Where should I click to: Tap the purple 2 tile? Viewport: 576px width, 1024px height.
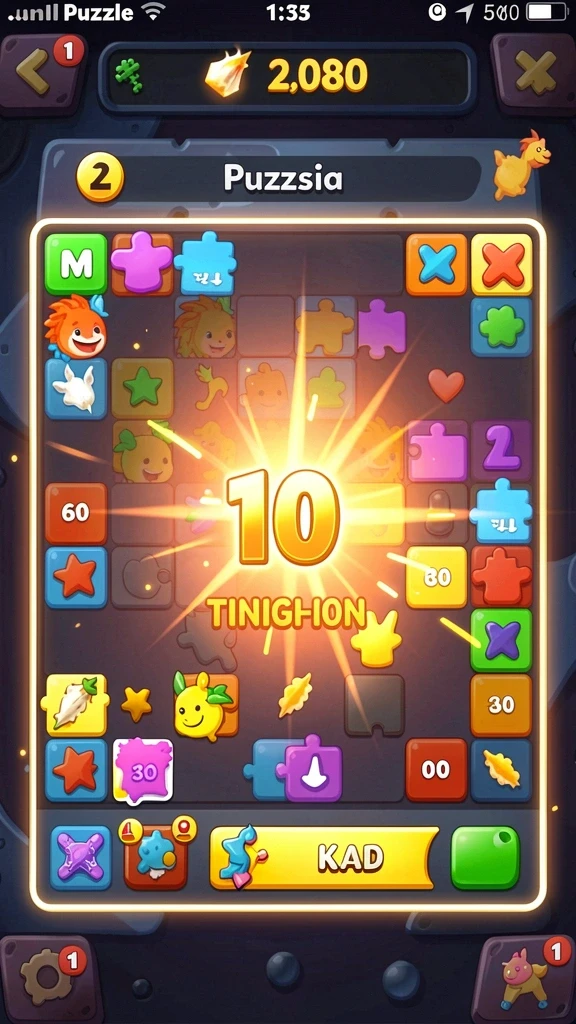pyautogui.click(x=501, y=451)
